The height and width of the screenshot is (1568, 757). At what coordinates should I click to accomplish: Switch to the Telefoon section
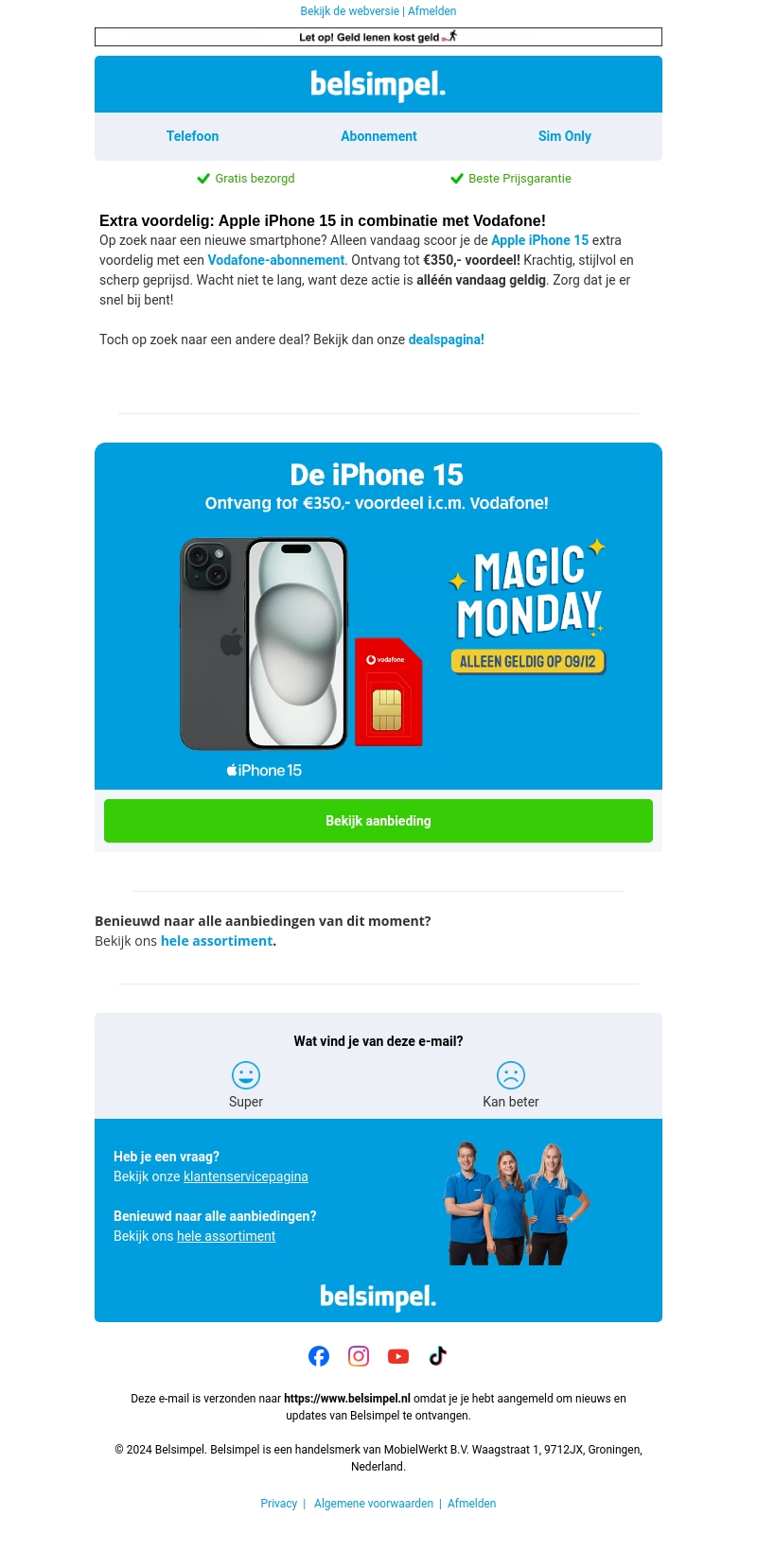pyautogui.click(x=192, y=136)
